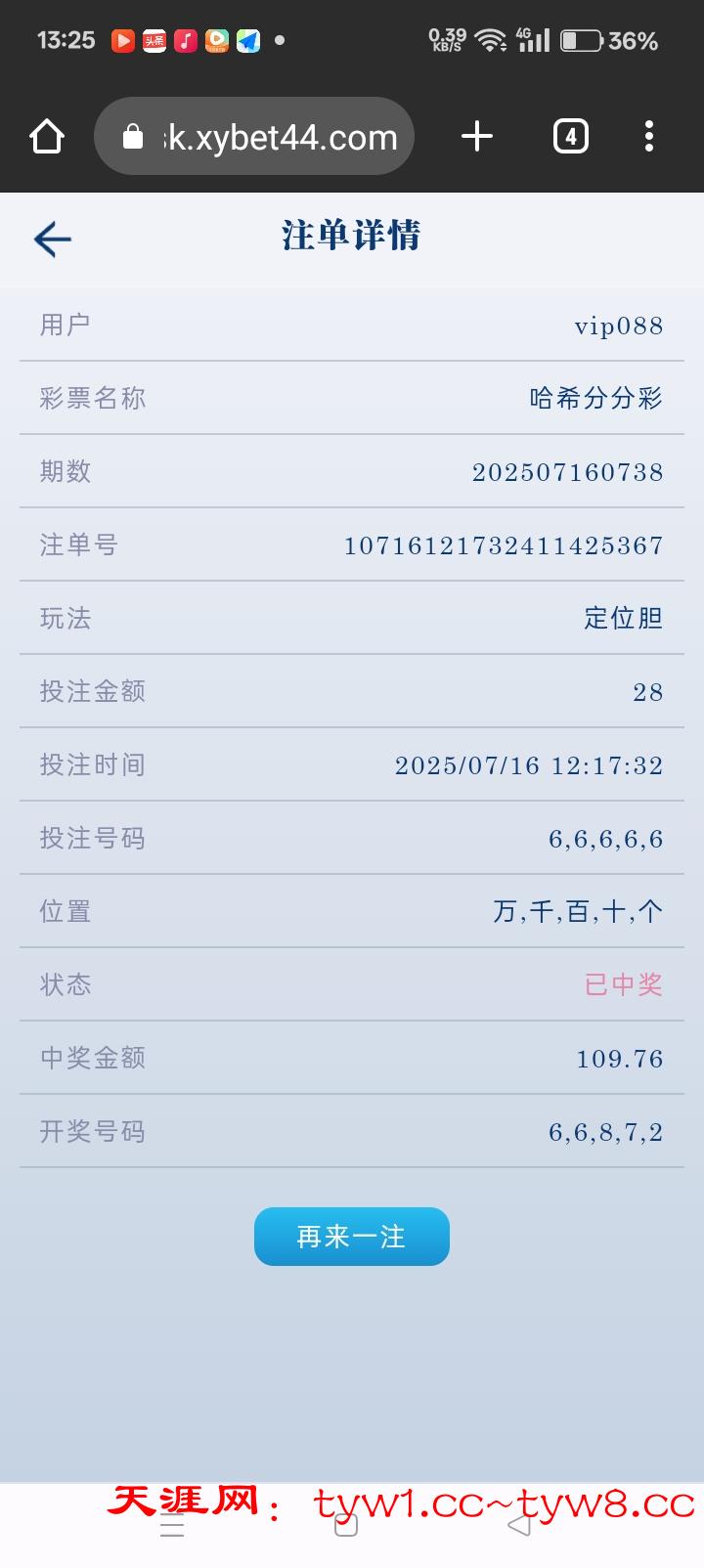Tap the 再来一注 button
704x1568 pixels.
351,1237
